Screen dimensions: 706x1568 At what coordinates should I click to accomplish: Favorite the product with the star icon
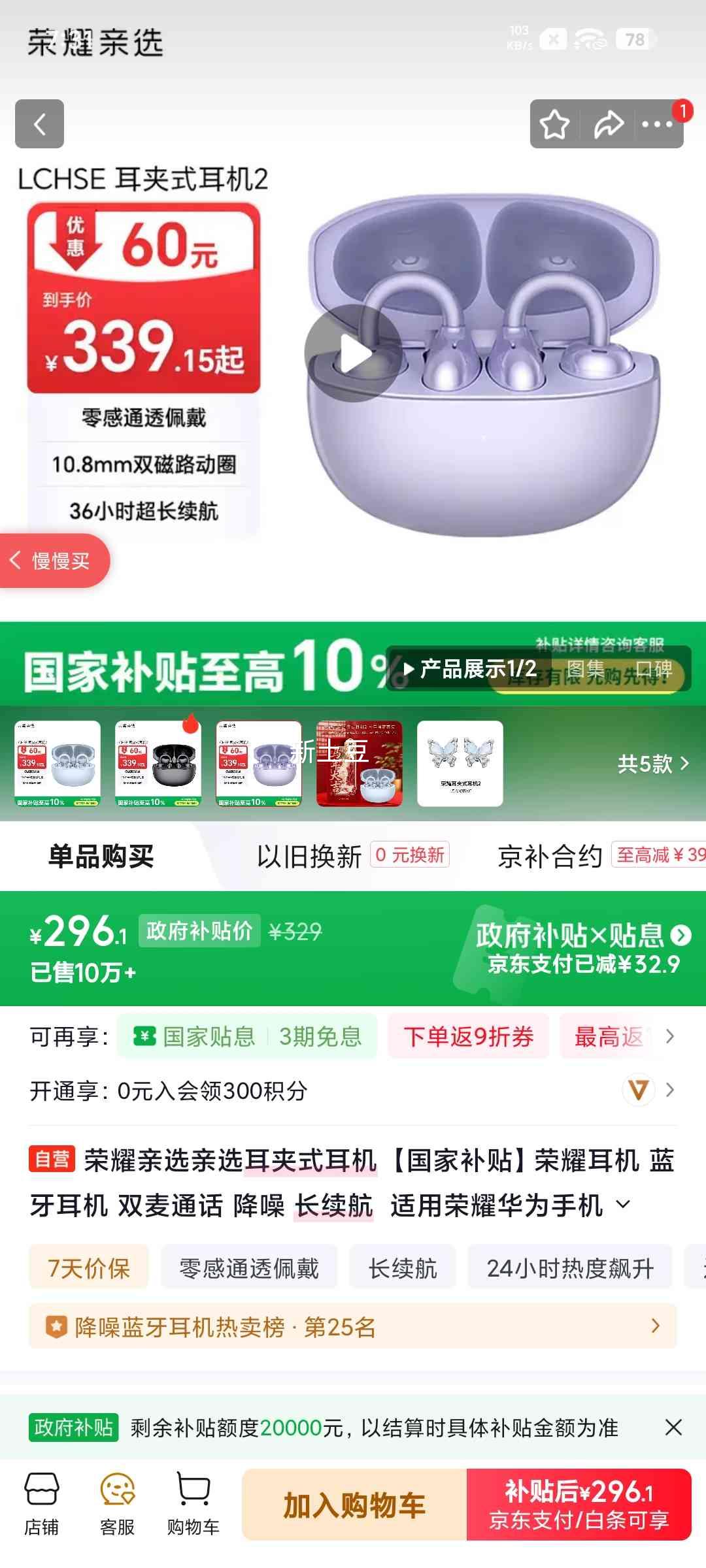554,124
